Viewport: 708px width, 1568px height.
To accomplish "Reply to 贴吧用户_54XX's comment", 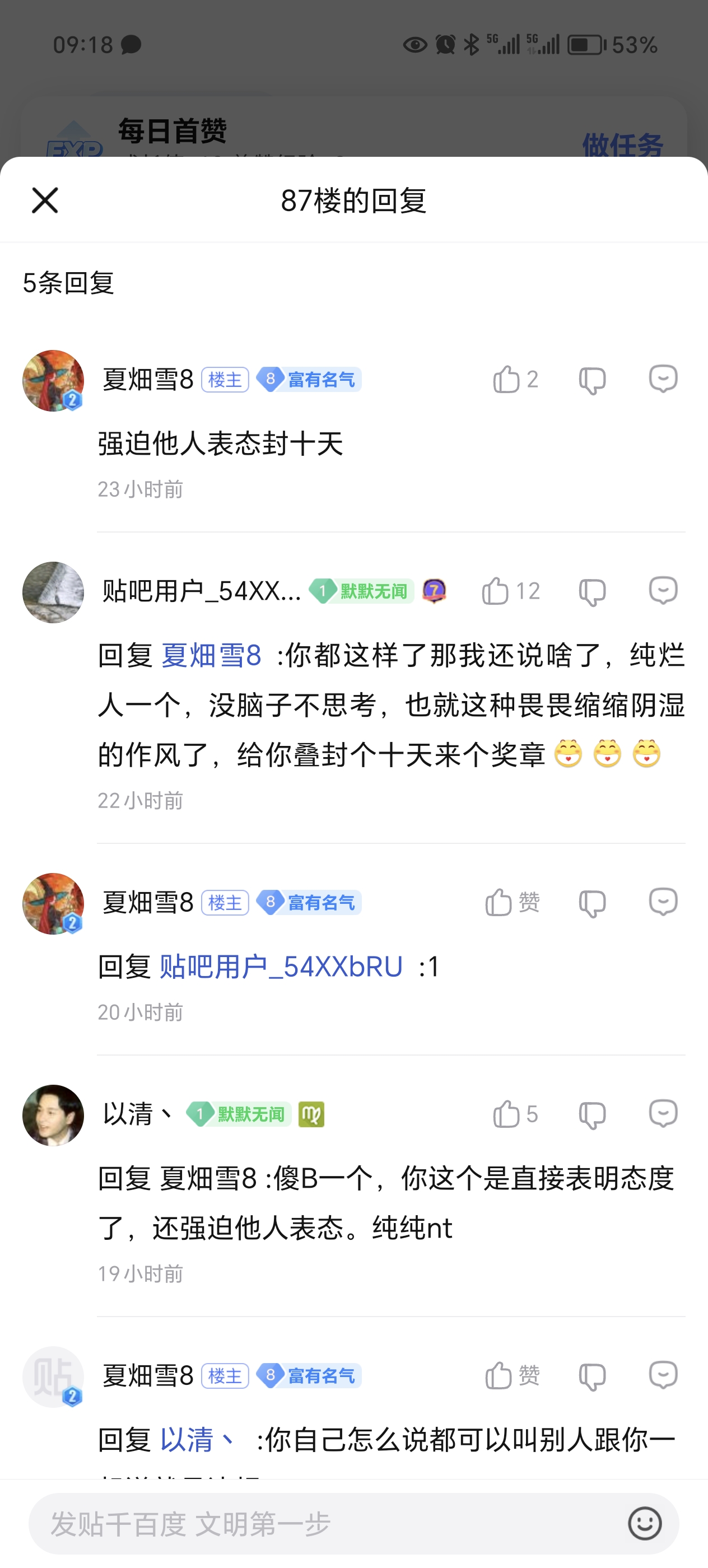I will click(663, 591).
